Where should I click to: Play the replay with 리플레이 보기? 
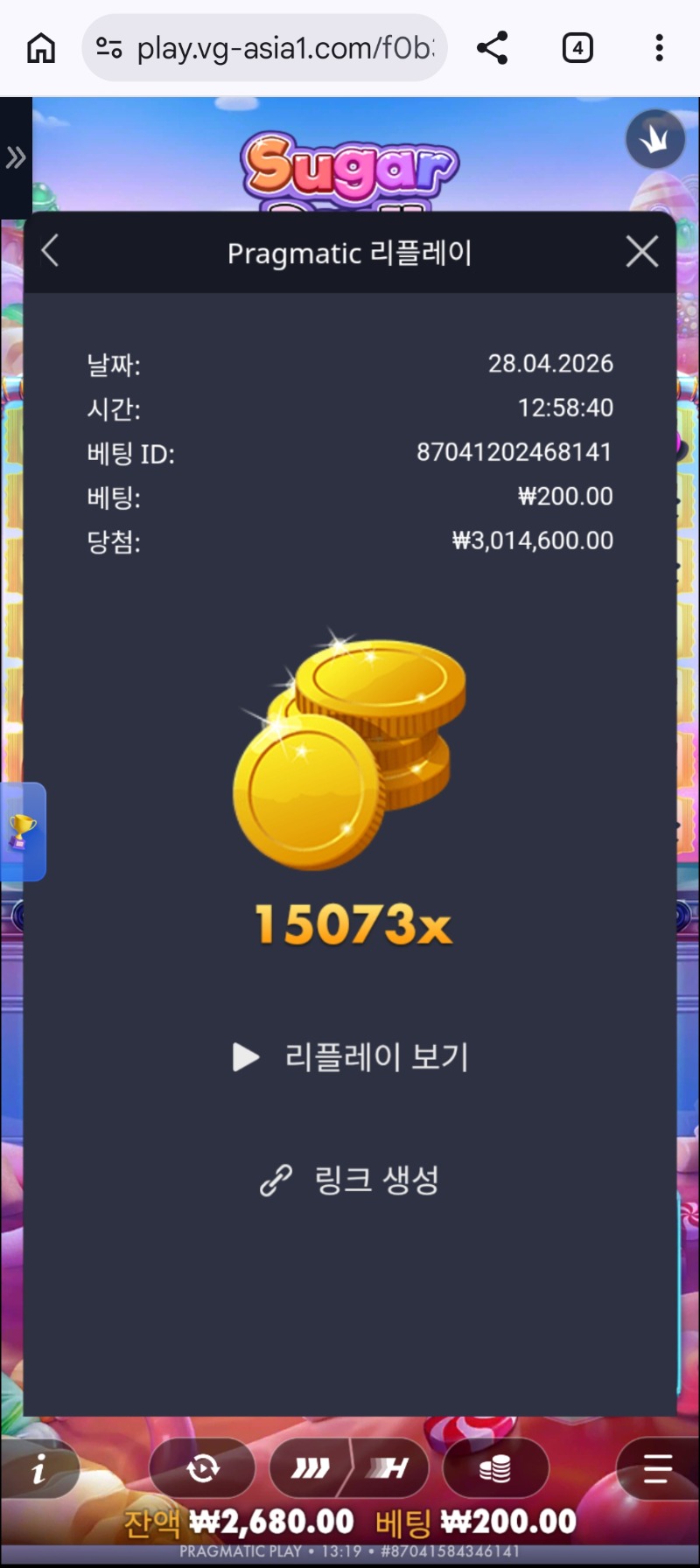(x=350, y=1057)
